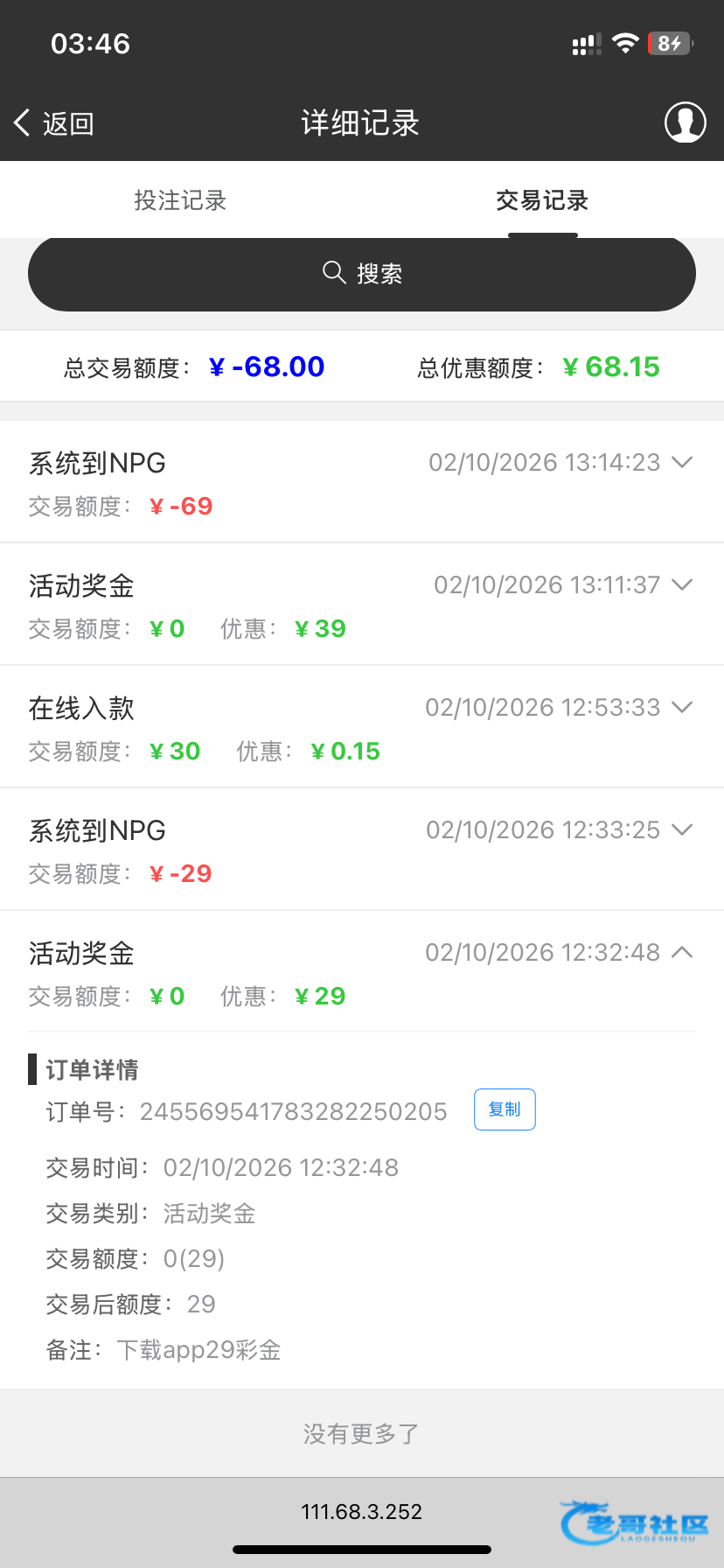Copy the order number with 复制

click(x=505, y=1109)
